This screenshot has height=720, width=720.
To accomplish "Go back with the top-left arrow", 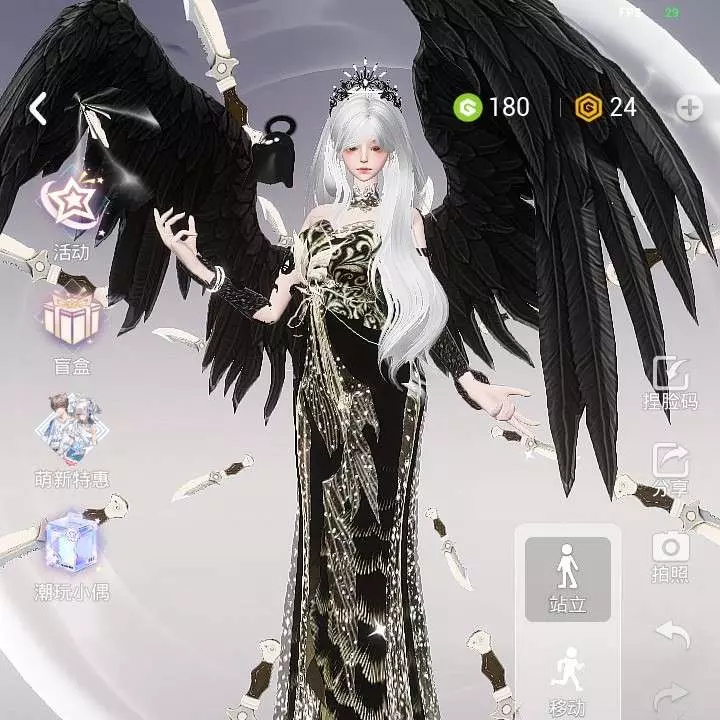I will tap(38, 108).
